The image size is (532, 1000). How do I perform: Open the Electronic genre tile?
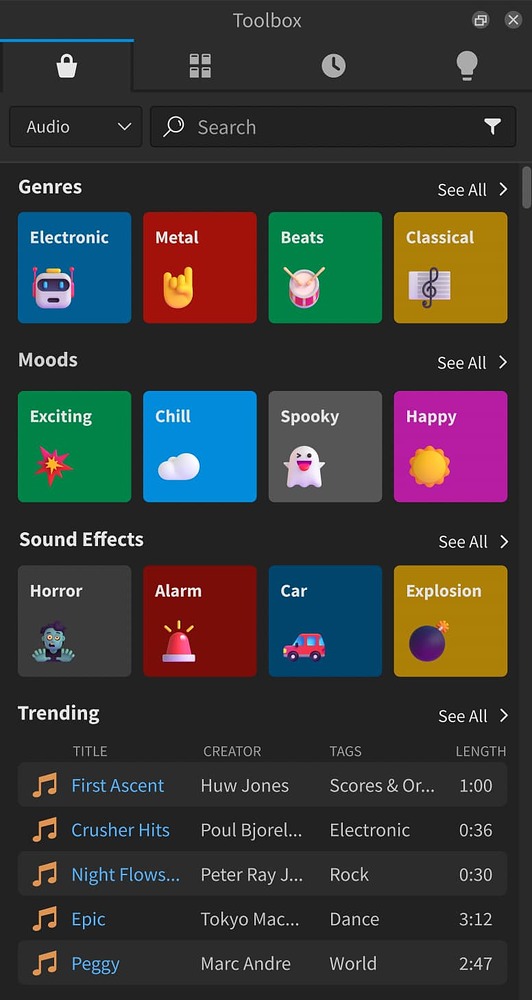pyautogui.click(x=75, y=267)
